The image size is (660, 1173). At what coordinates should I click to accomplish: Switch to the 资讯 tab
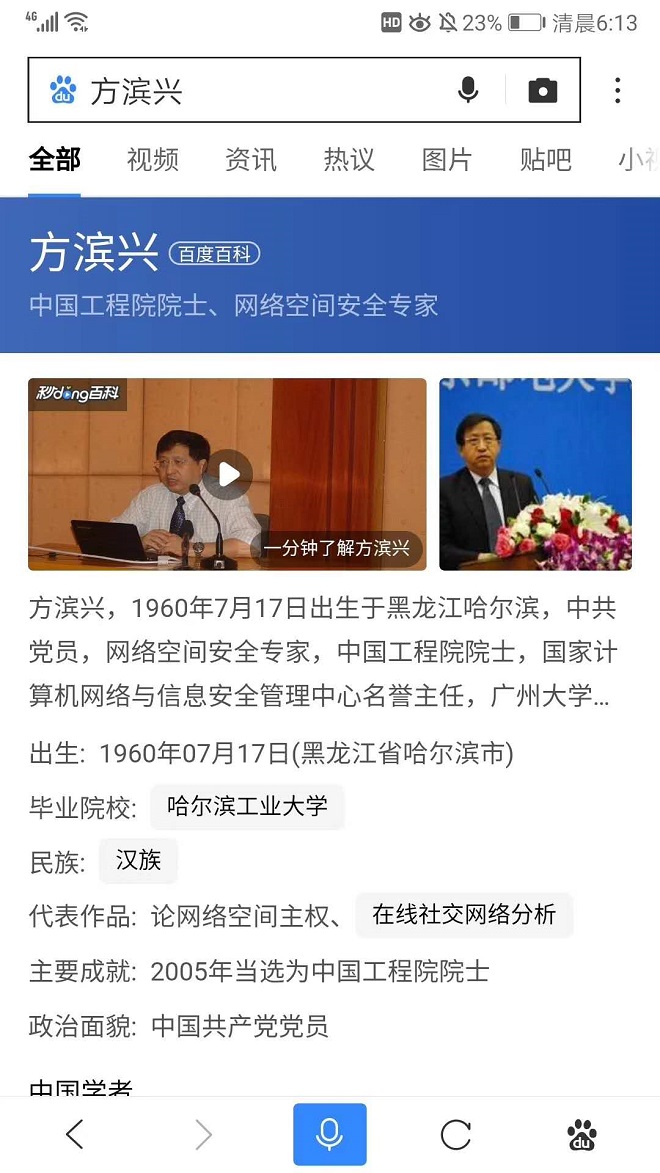(251, 160)
